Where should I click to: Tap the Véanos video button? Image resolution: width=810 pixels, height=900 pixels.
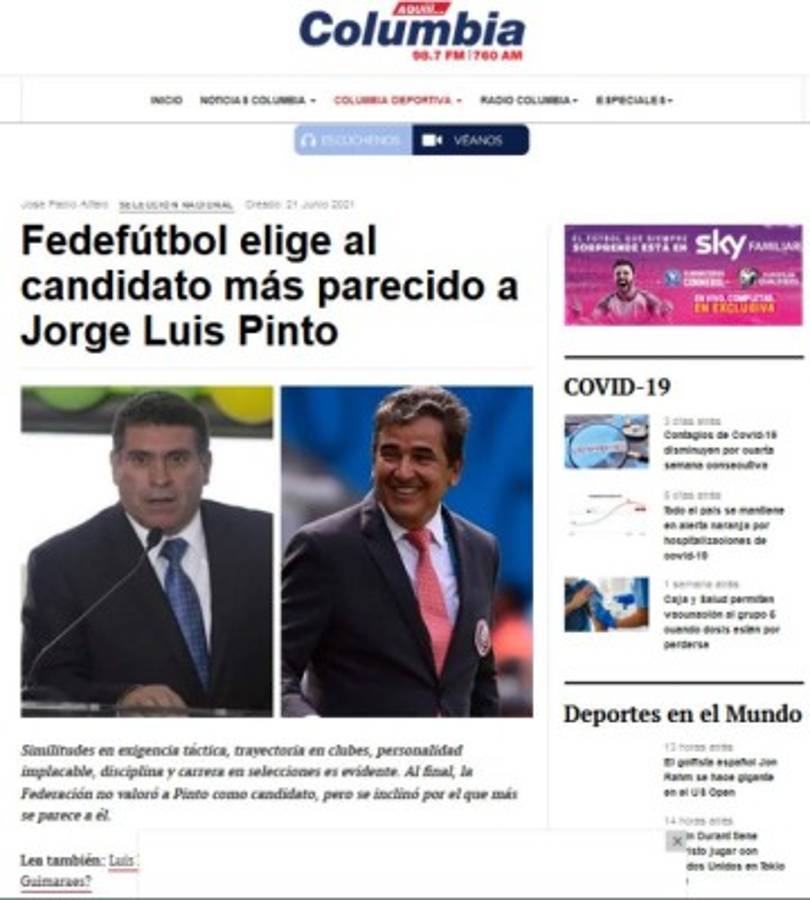(x=470, y=140)
